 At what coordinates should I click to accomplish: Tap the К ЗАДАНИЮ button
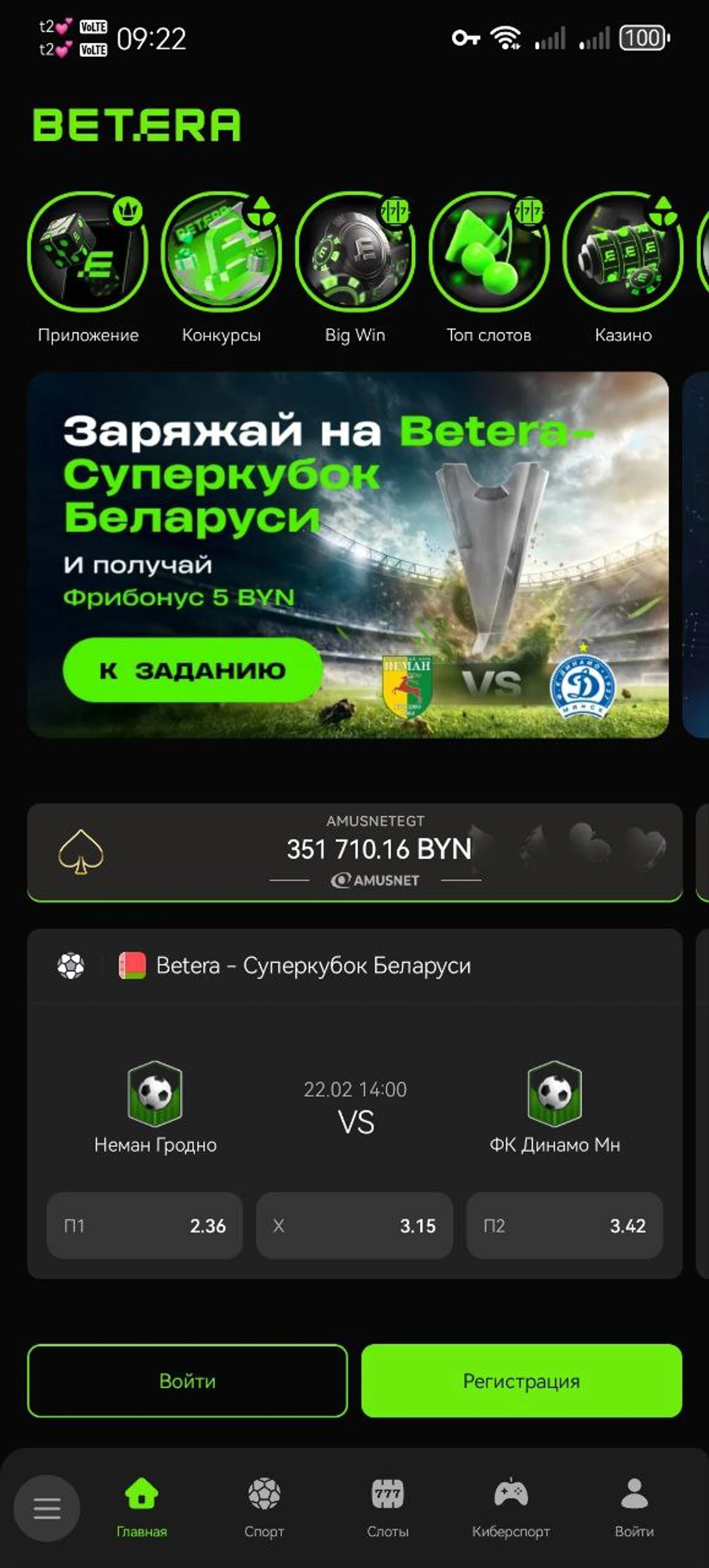(x=192, y=670)
